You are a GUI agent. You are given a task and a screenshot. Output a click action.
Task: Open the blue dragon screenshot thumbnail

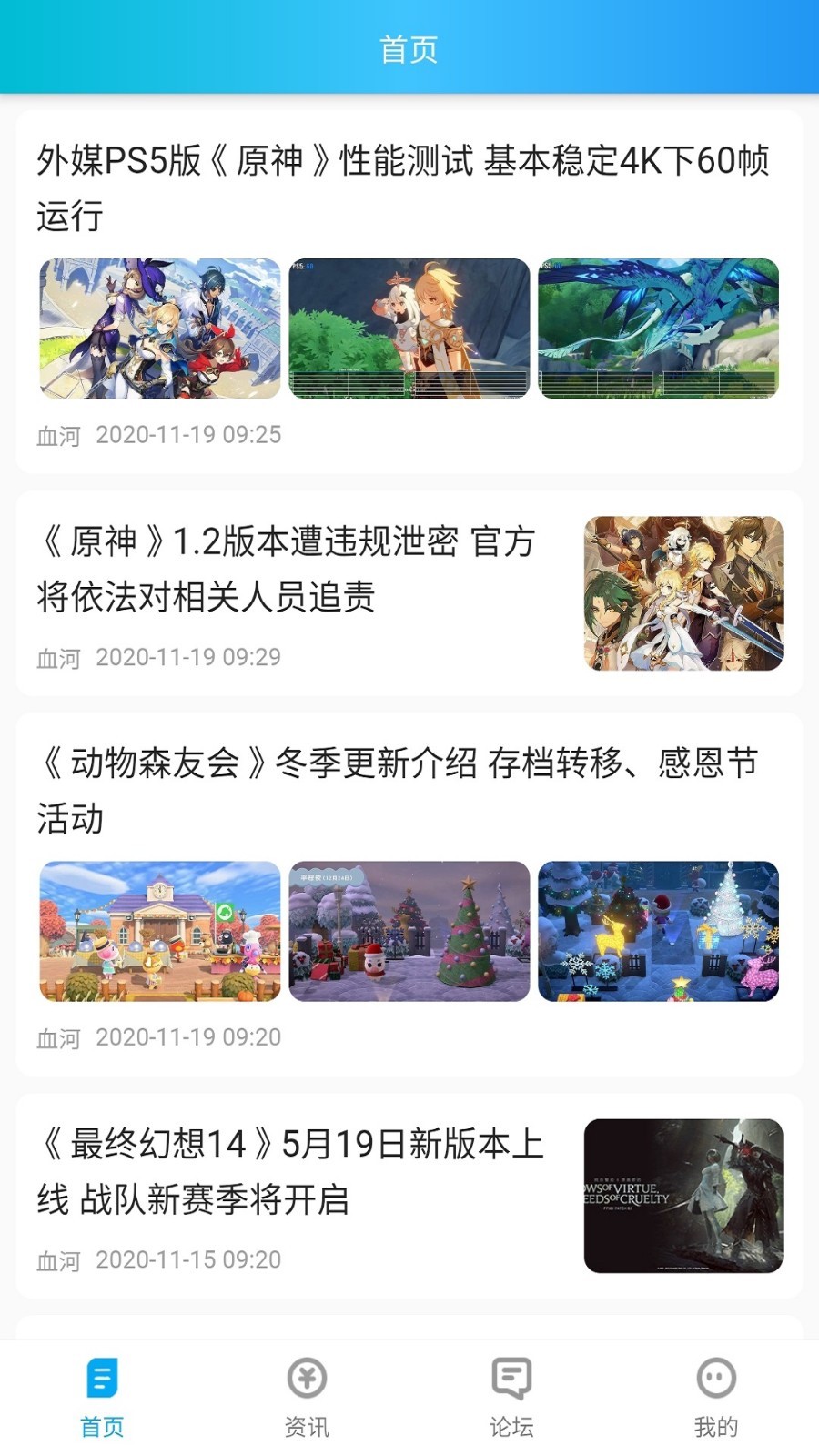(x=660, y=332)
